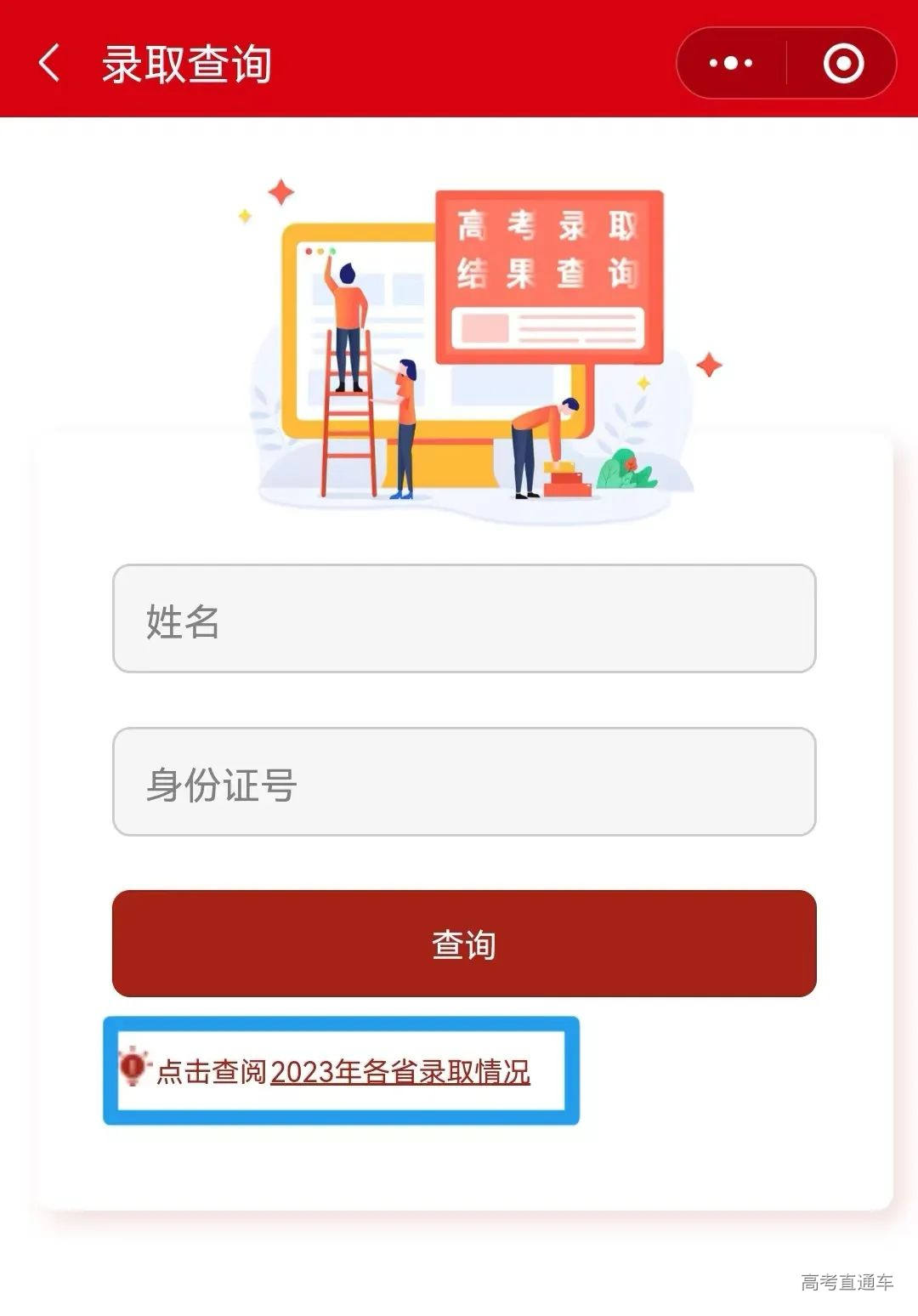Open the 2023年各省录取情况 link
The image size is (918, 1316).
[401, 1073]
